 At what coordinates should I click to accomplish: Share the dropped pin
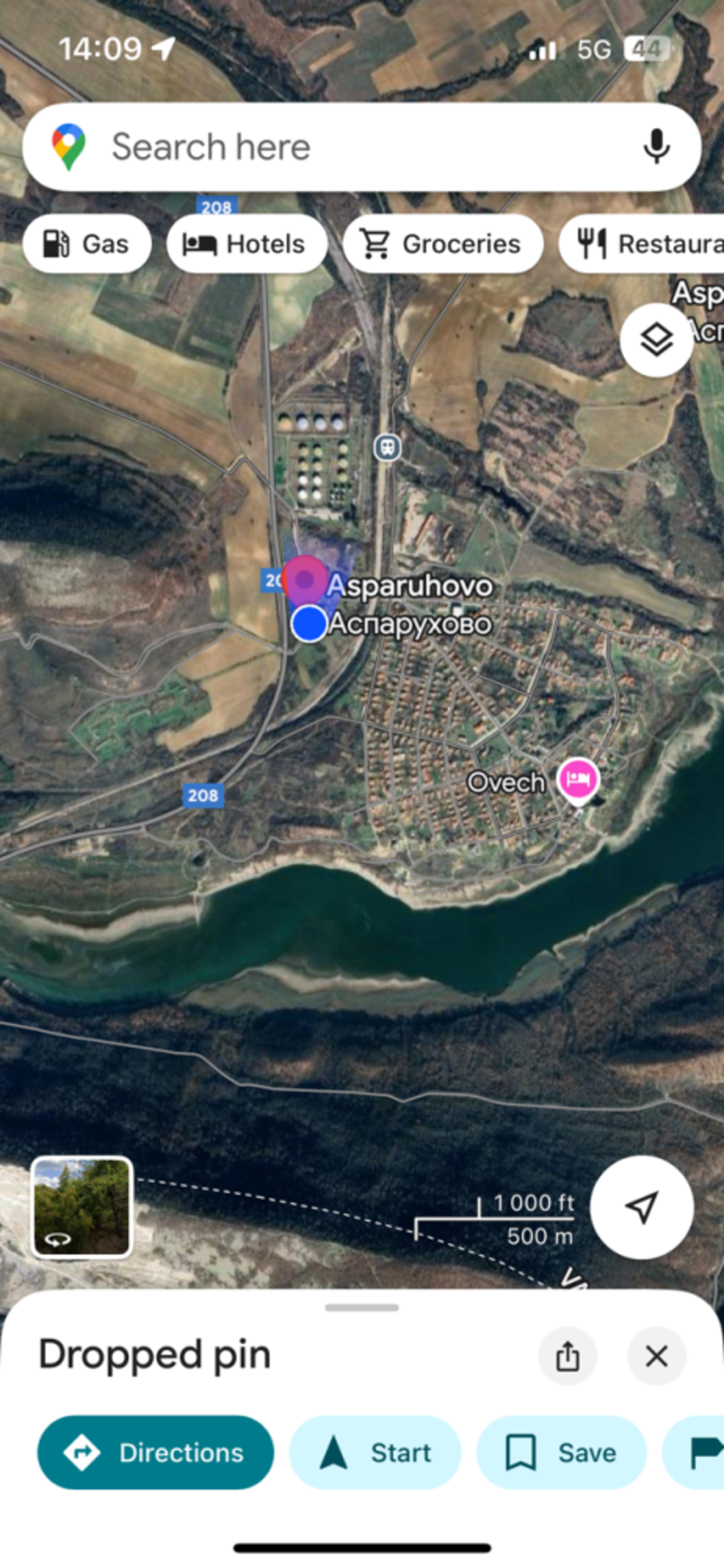point(567,1356)
